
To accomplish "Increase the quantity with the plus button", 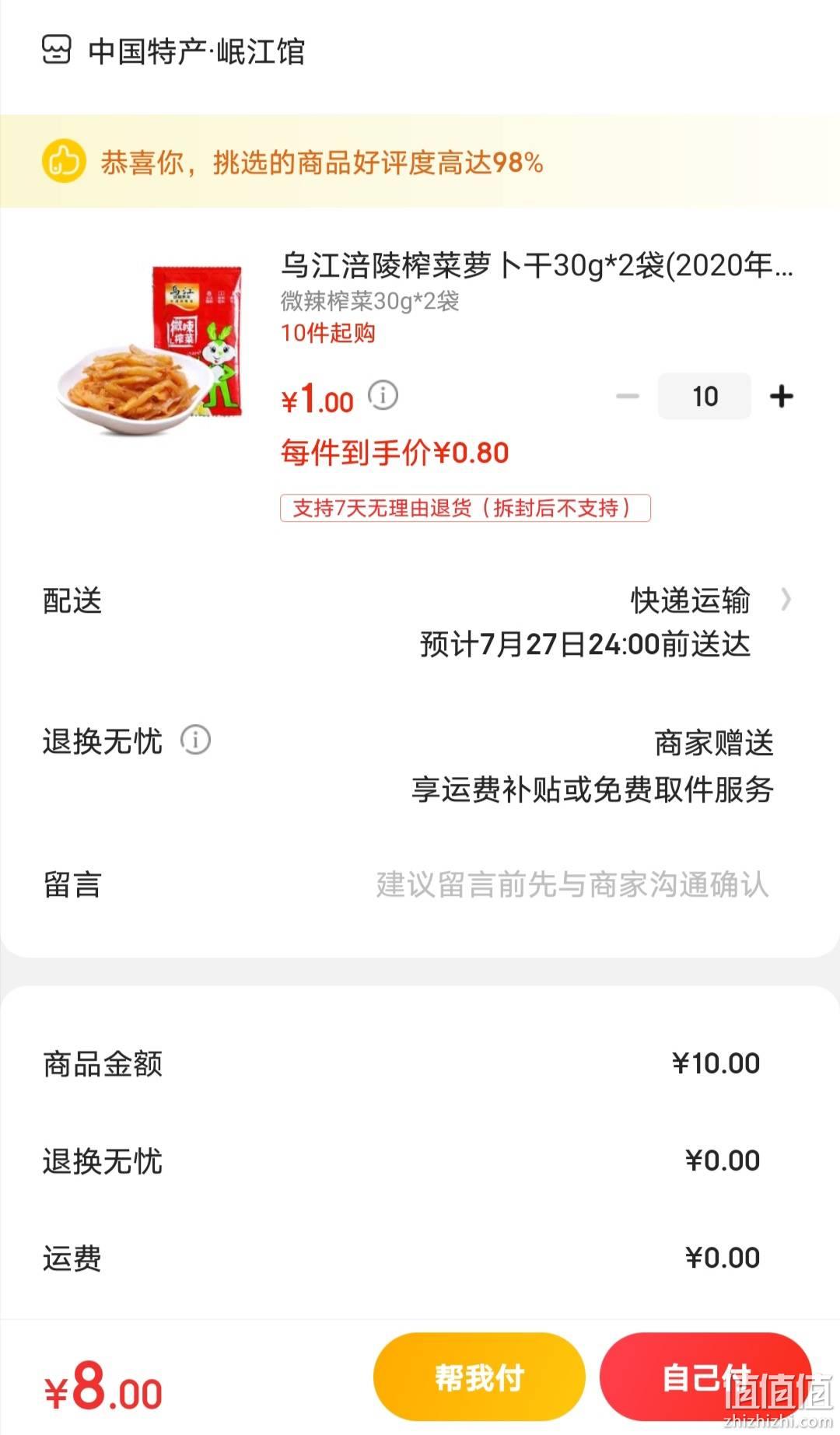I will [782, 396].
